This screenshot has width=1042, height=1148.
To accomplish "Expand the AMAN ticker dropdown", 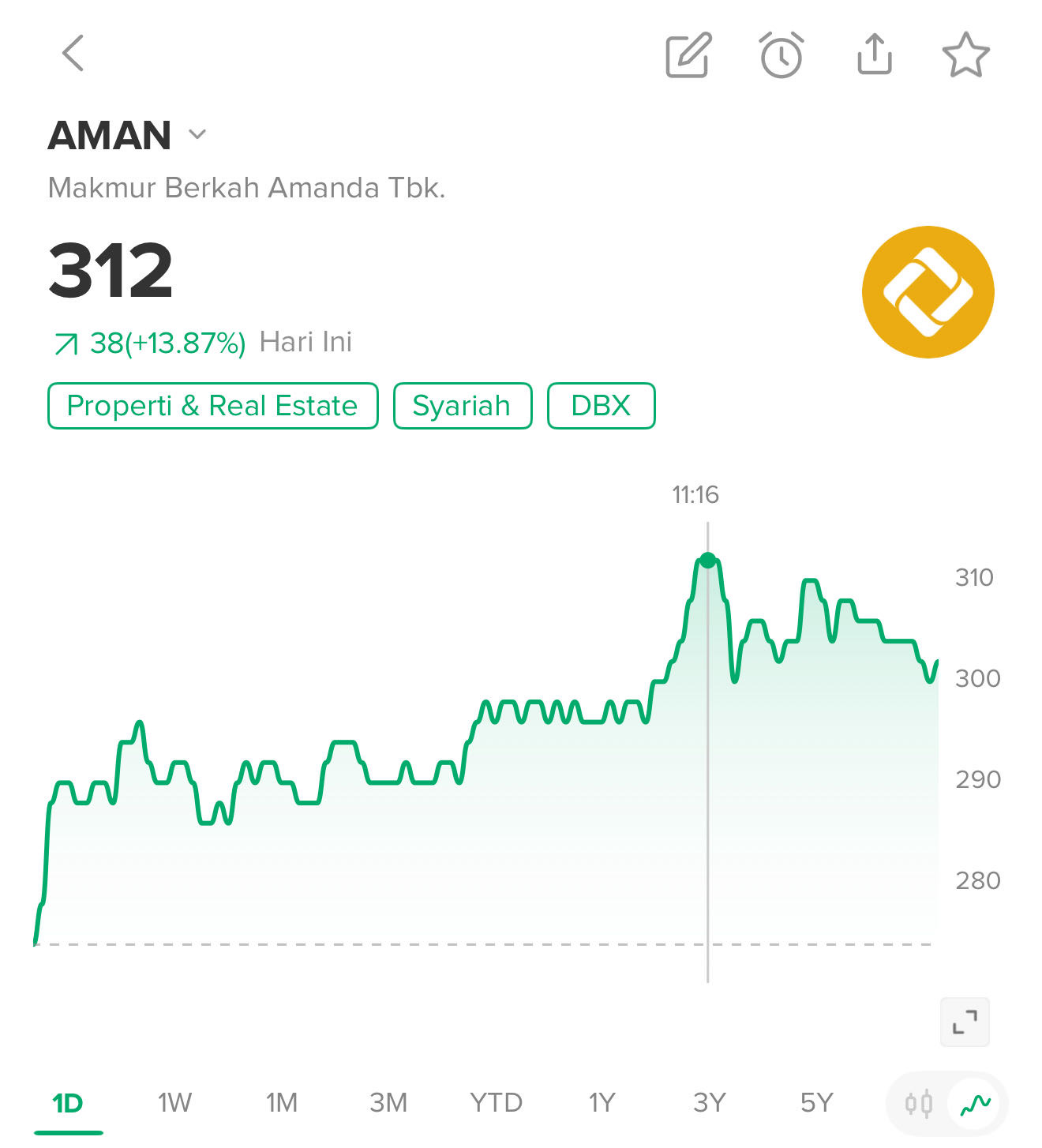I will [x=197, y=135].
